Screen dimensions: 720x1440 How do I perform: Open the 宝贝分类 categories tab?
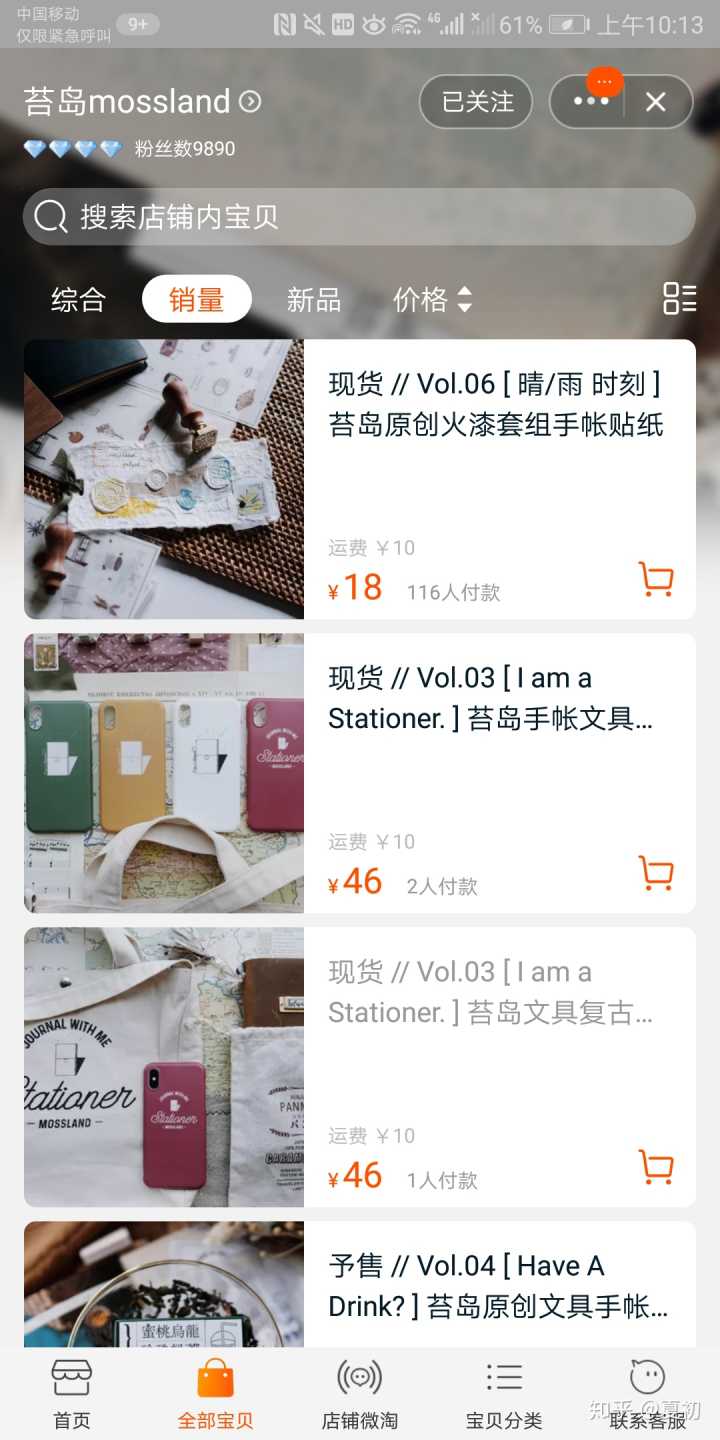pos(504,1394)
